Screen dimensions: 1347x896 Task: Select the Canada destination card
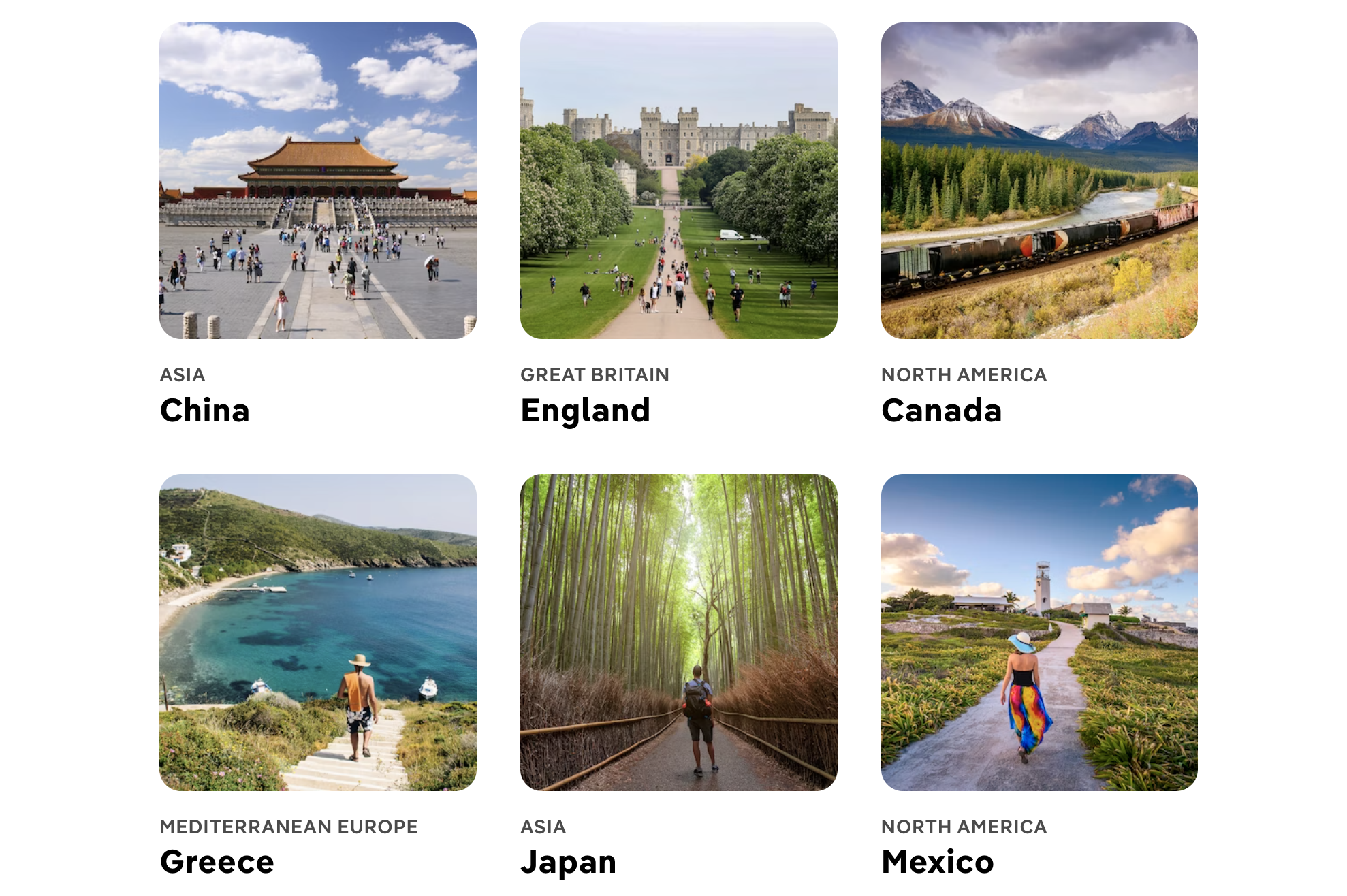(x=1039, y=181)
